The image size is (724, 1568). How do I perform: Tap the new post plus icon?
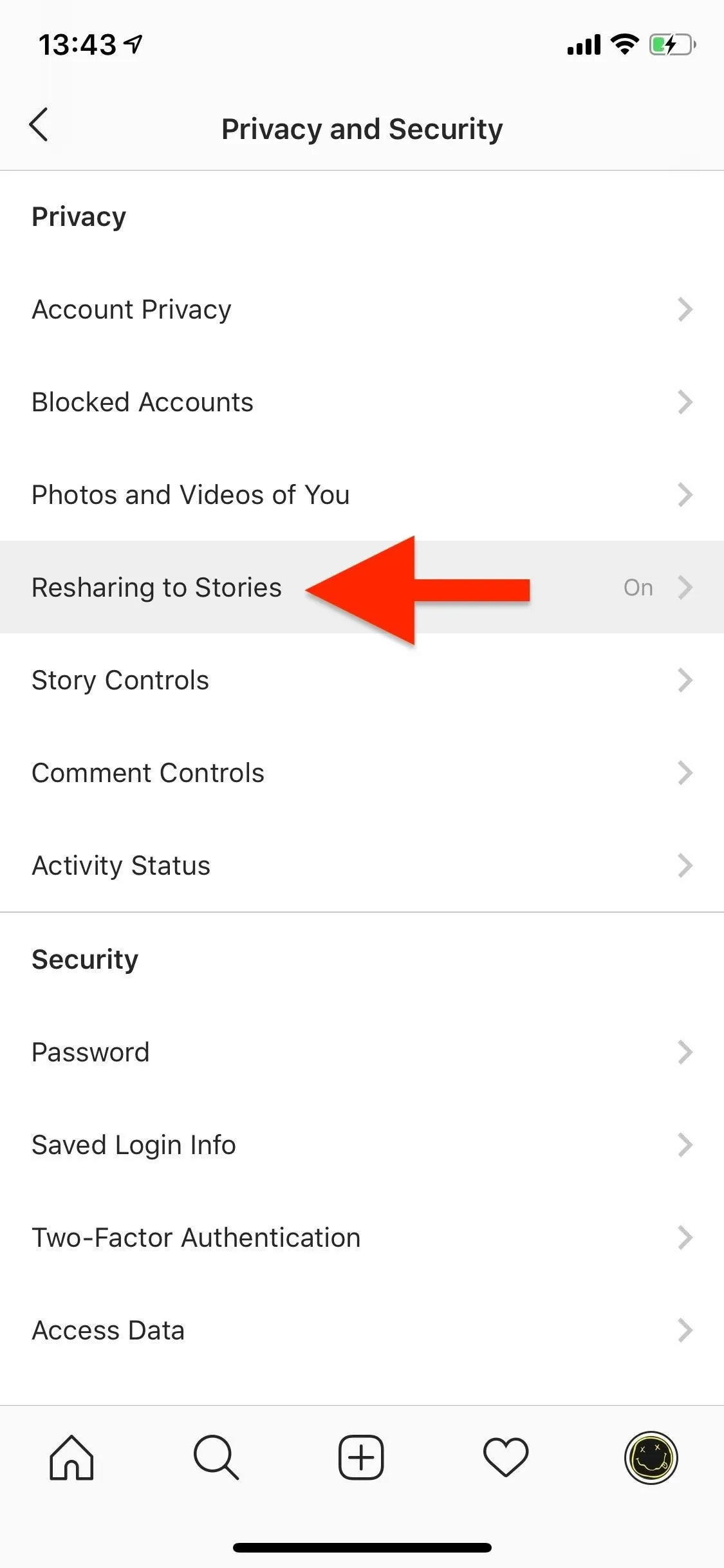coord(361,1457)
